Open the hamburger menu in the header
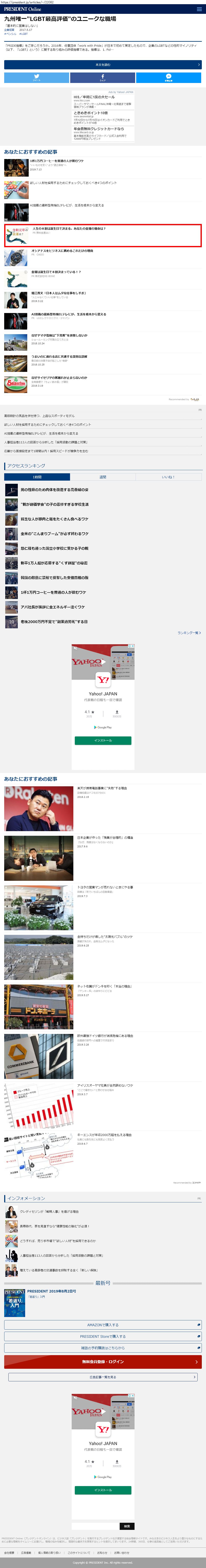Viewport: 206px width, 1568px height. coord(199,9)
